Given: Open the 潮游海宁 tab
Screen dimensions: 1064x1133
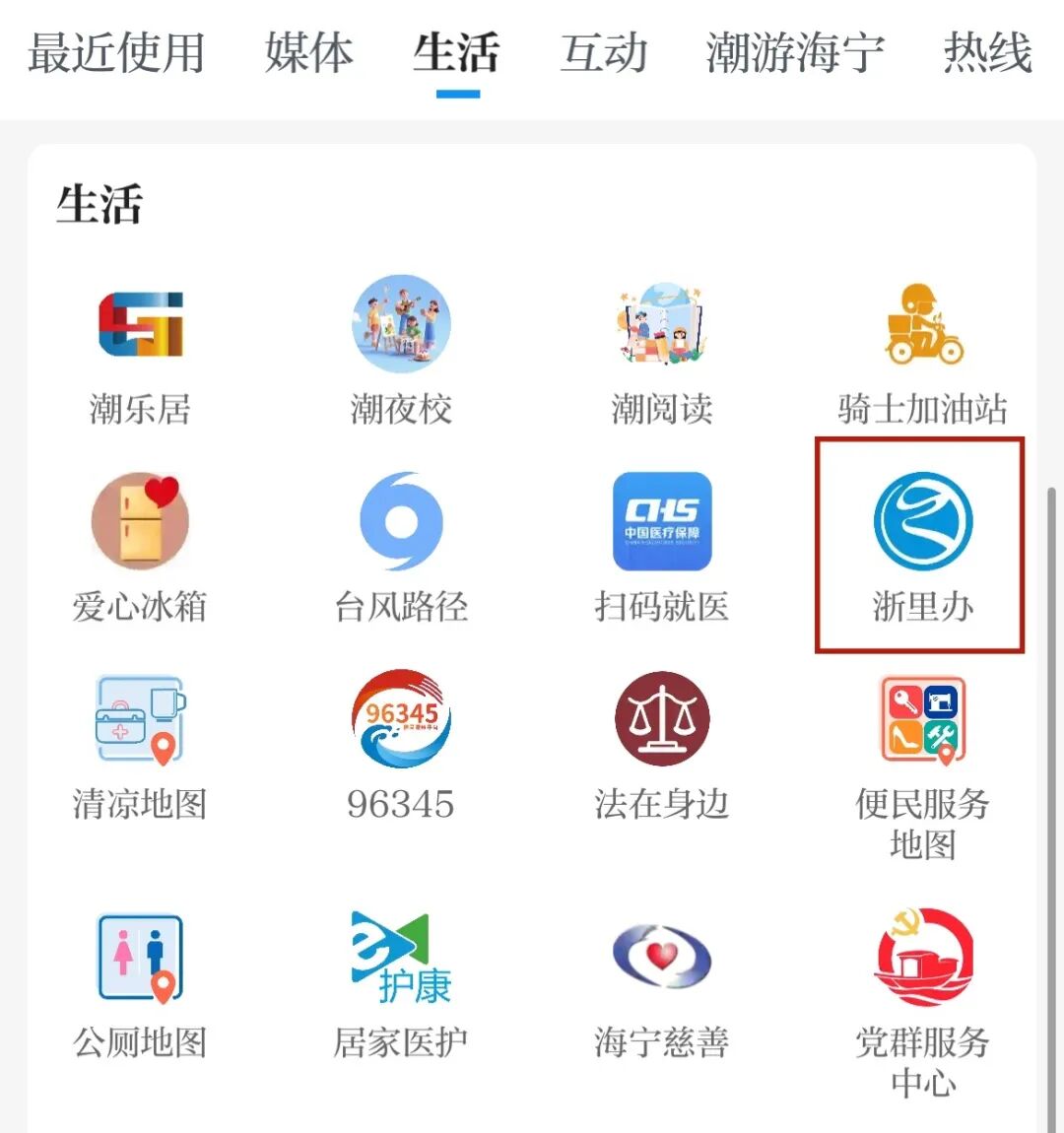Looking at the screenshot, I should click(795, 53).
